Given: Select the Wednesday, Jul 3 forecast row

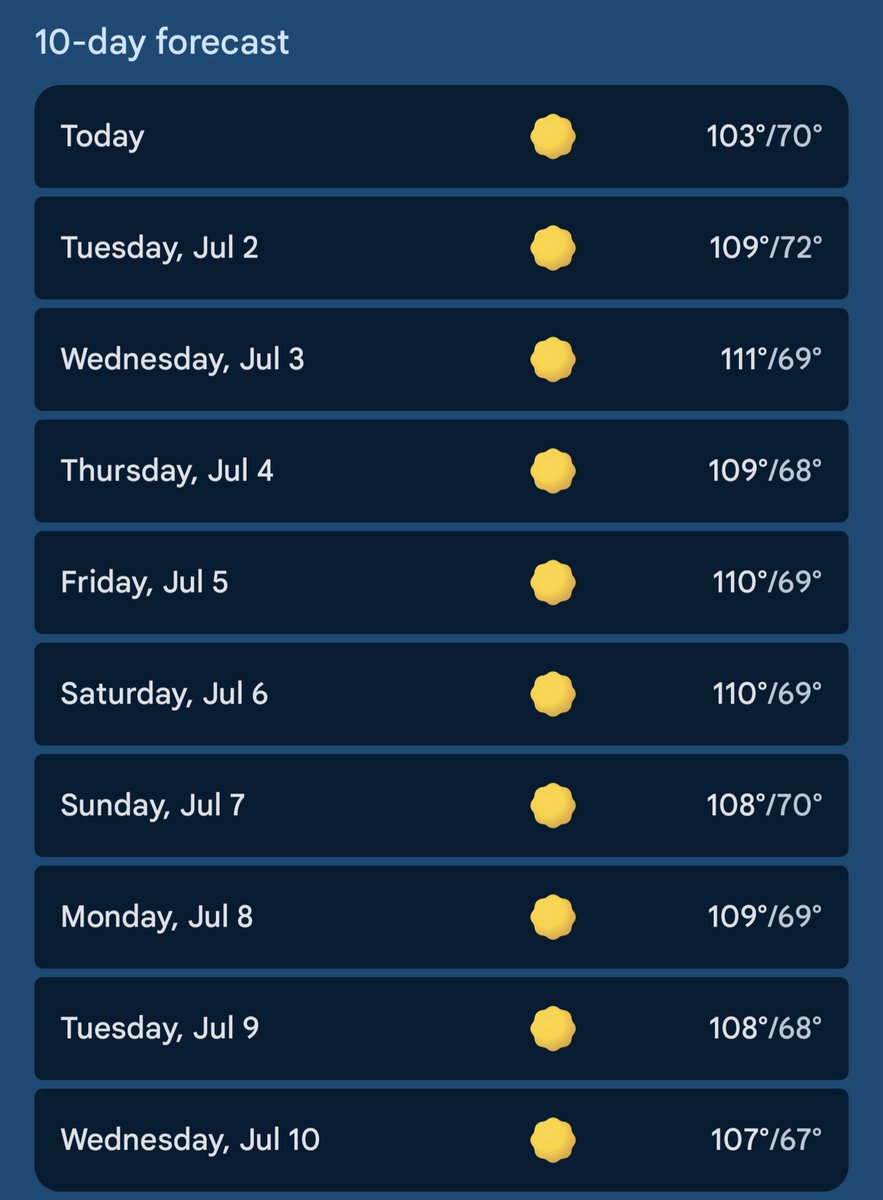Looking at the screenshot, I should coord(441,359).
